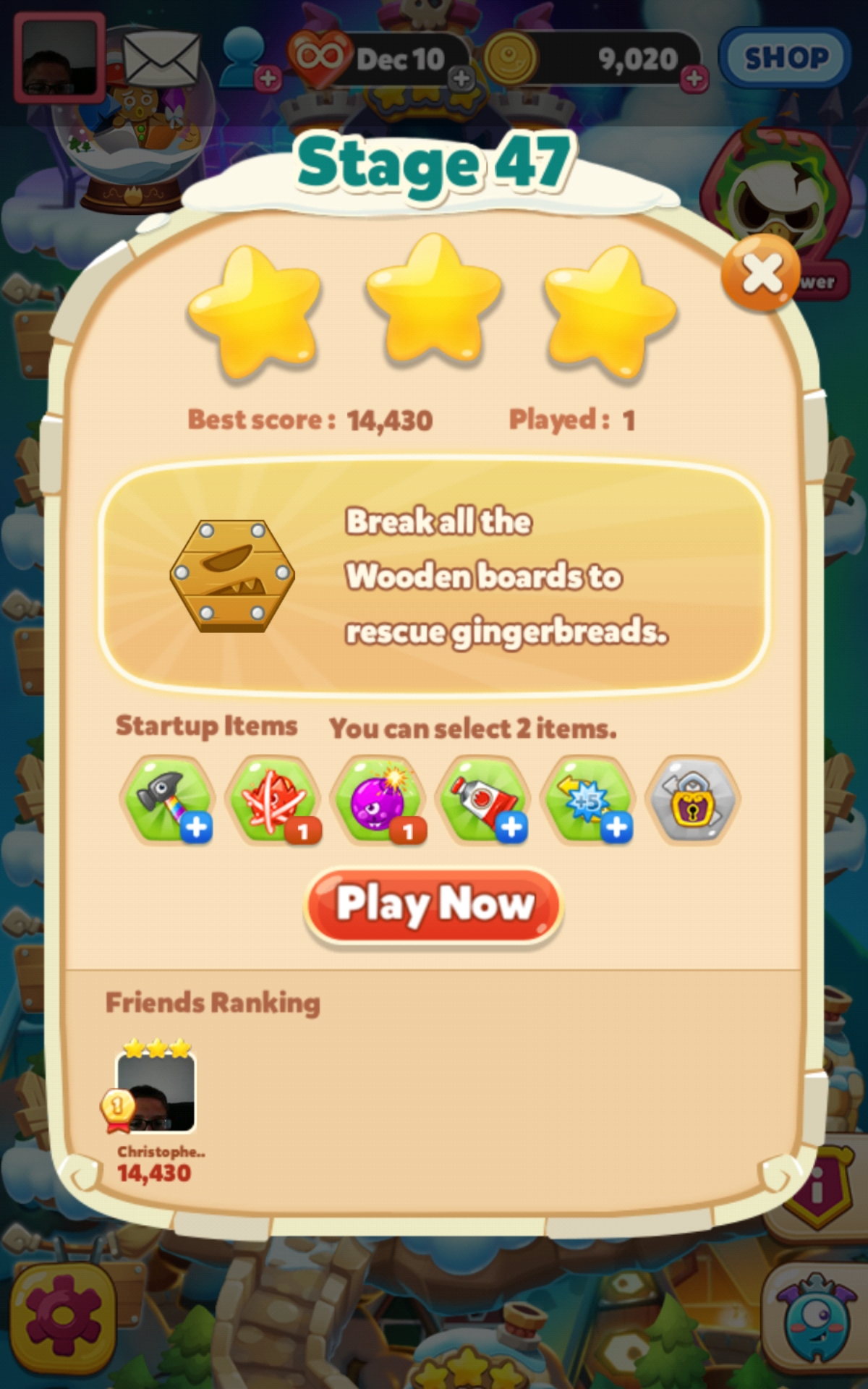Select the rainbow hammer startup item

point(167,799)
